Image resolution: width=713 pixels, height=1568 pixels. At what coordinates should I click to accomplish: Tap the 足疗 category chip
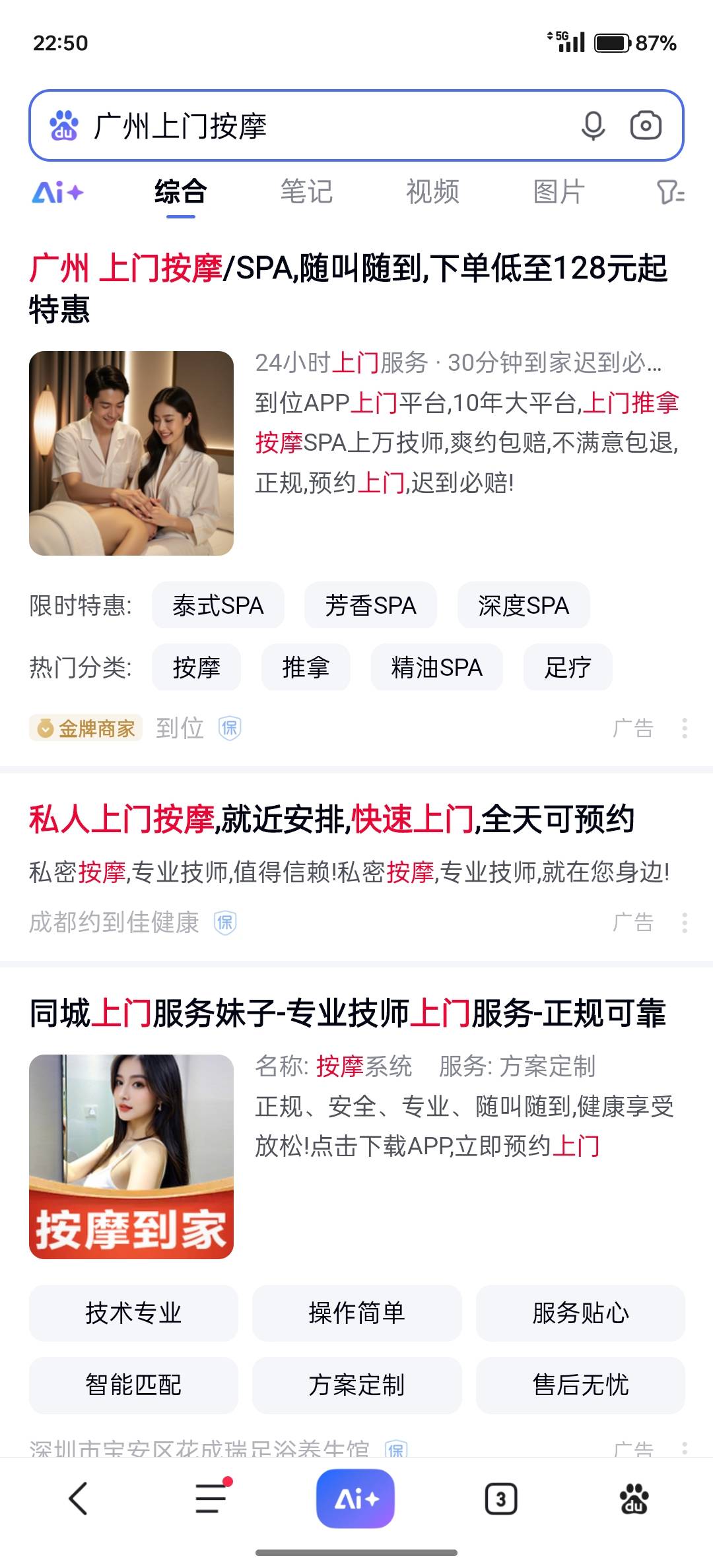[568, 667]
